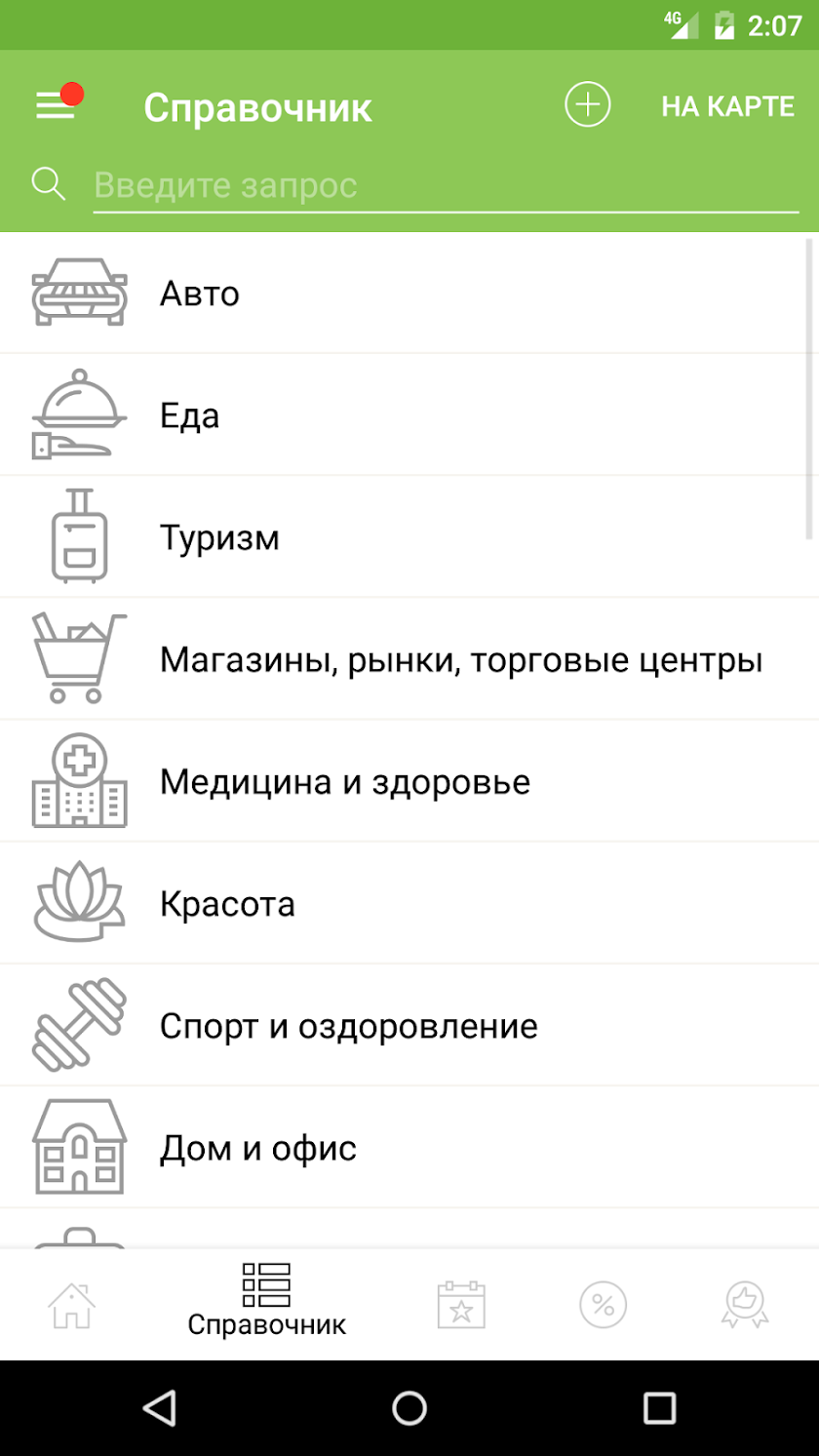Show results НА КАРТЕ
Image resolution: width=819 pixels, height=1456 pixels.
(x=727, y=106)
